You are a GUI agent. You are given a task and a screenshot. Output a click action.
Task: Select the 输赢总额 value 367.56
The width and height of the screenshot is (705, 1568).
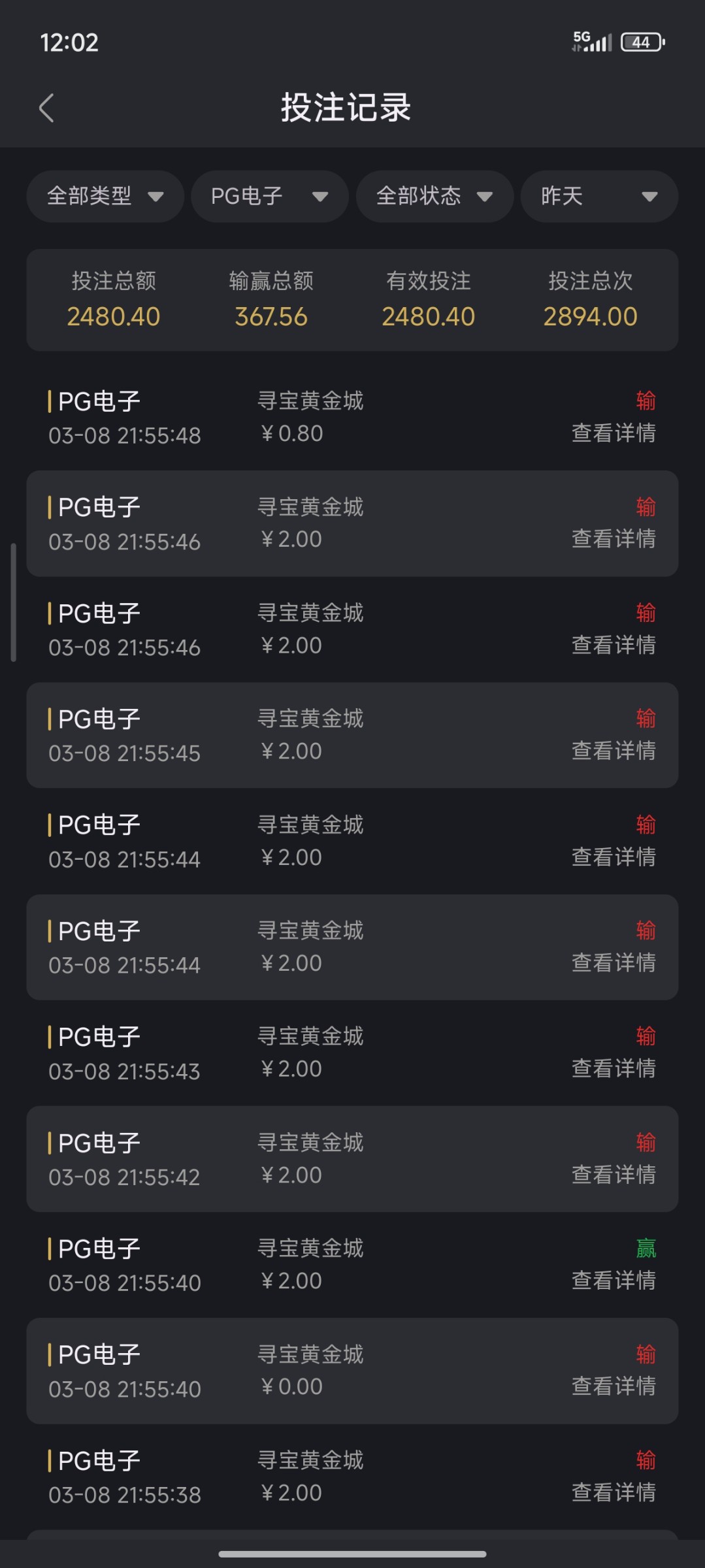point(272,316)
